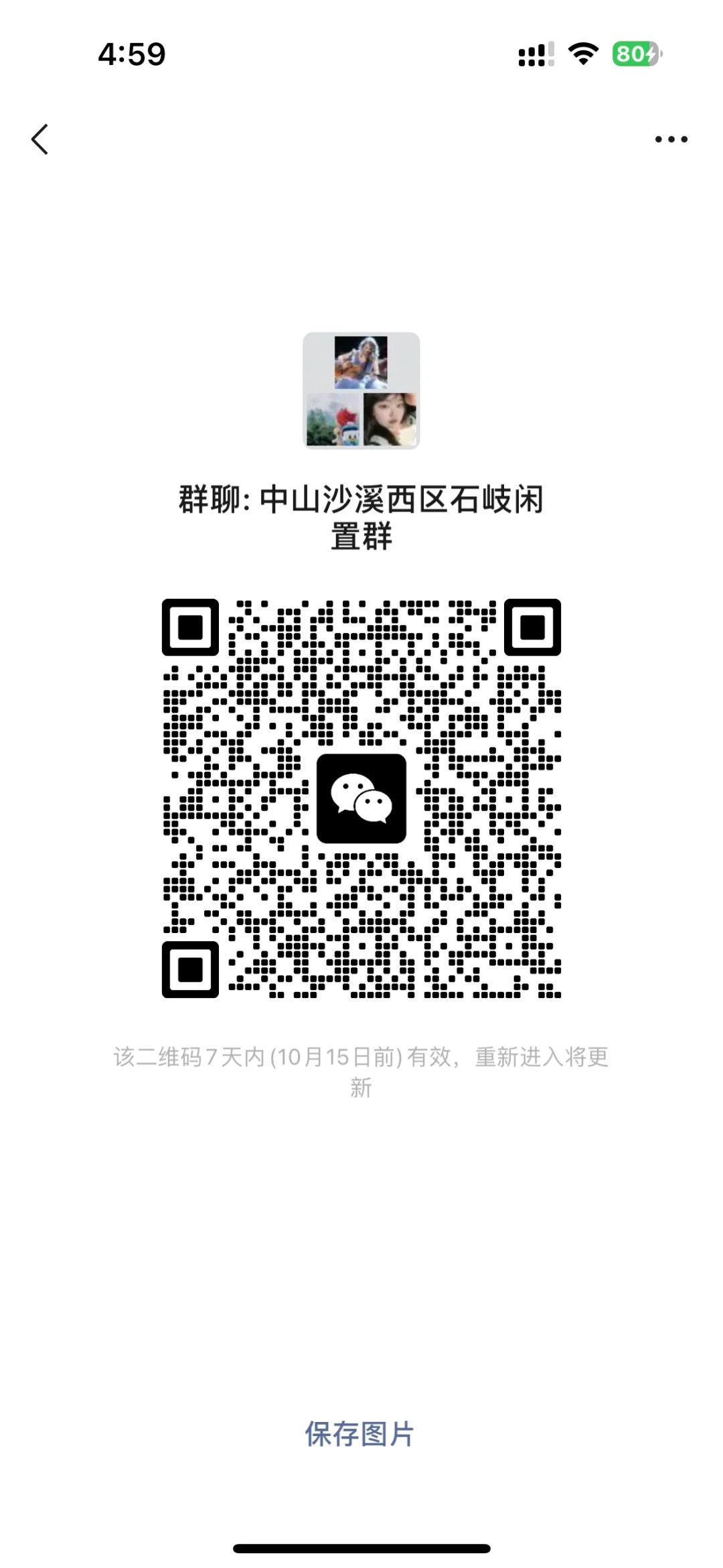The width and height of the screenshot is (723, 1568).
Task: Go back using the top-left arrow
Action: coord(40,139)
